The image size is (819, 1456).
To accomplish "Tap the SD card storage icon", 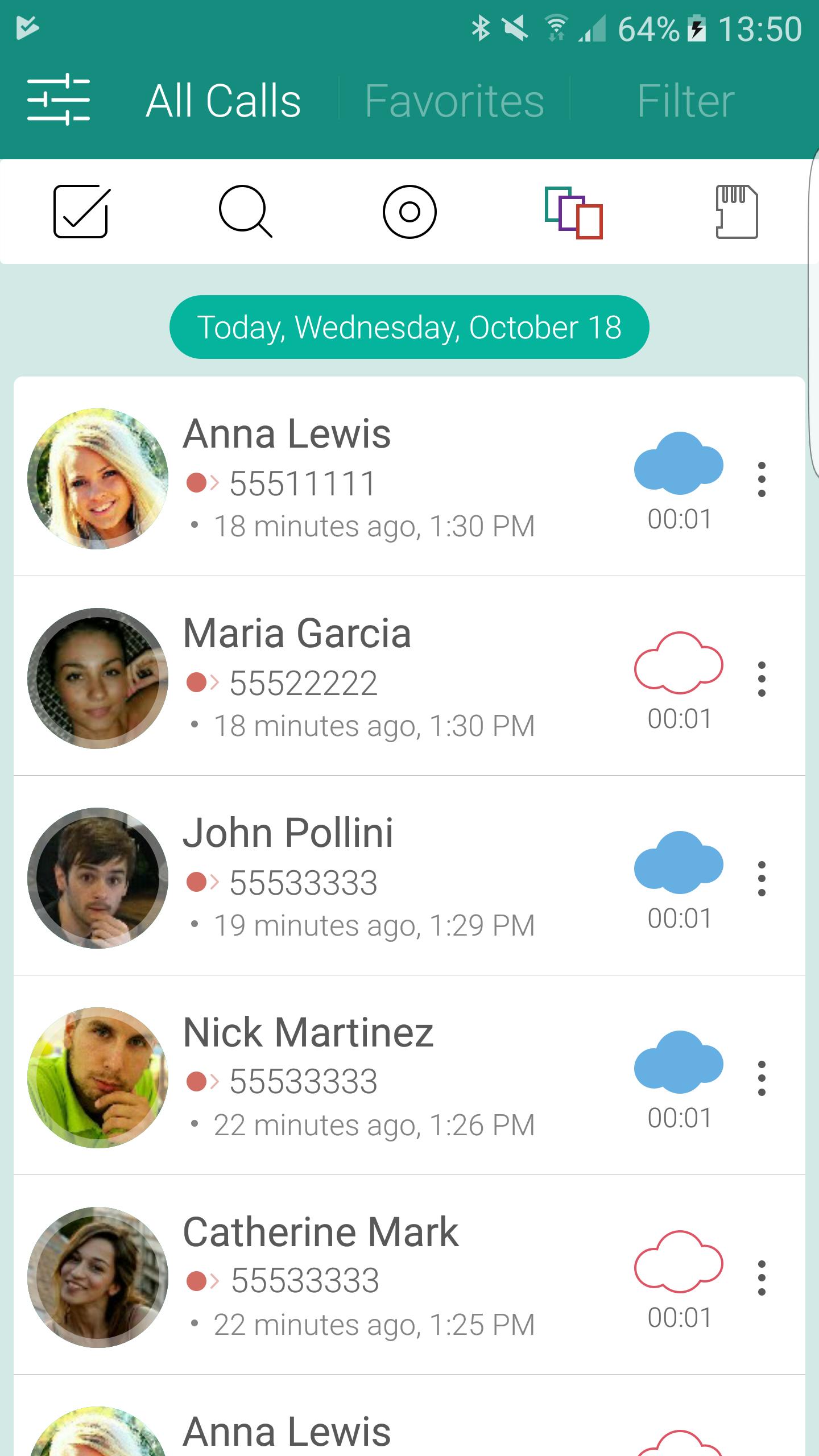I will [x=737, y=212].
